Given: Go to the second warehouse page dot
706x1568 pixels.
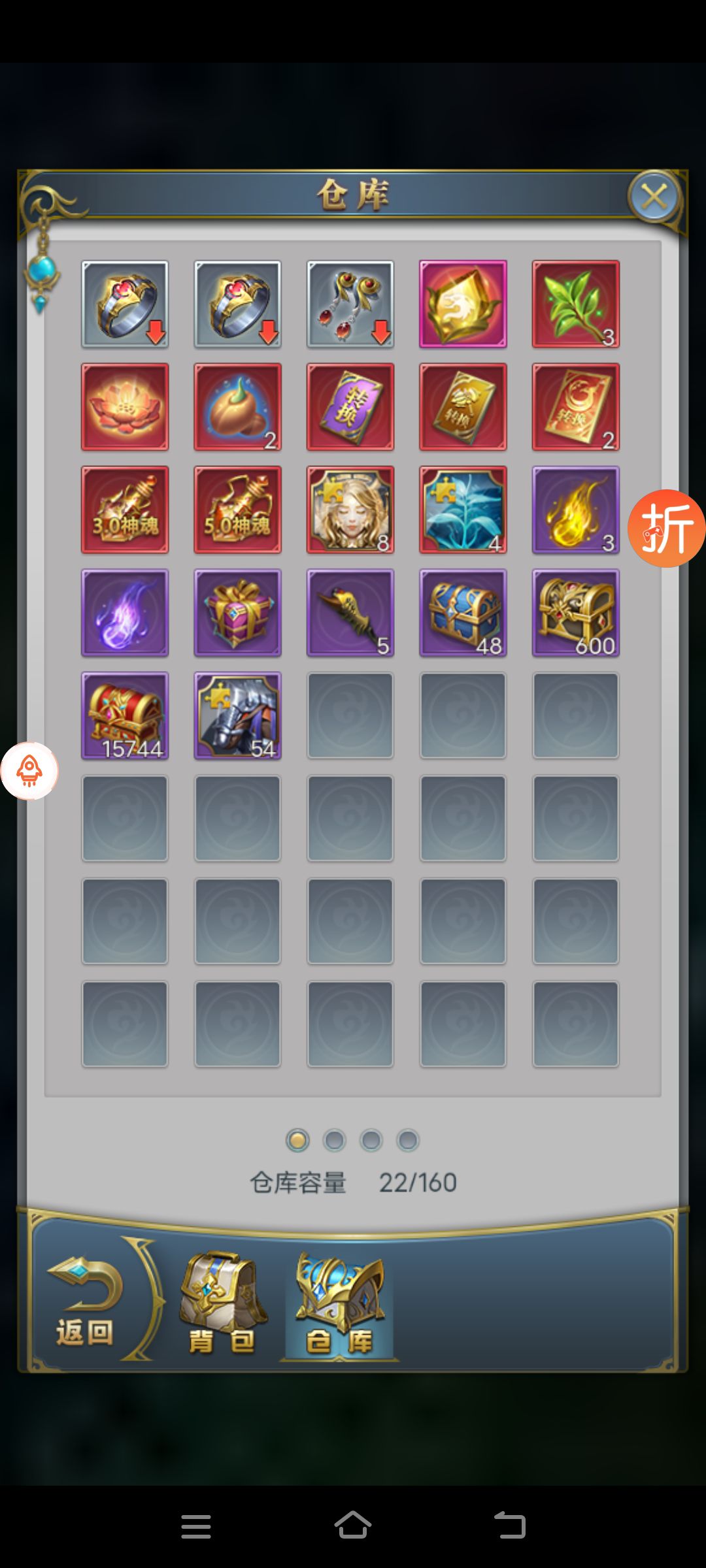Looking at the screenshot, I should point(335,1140).
